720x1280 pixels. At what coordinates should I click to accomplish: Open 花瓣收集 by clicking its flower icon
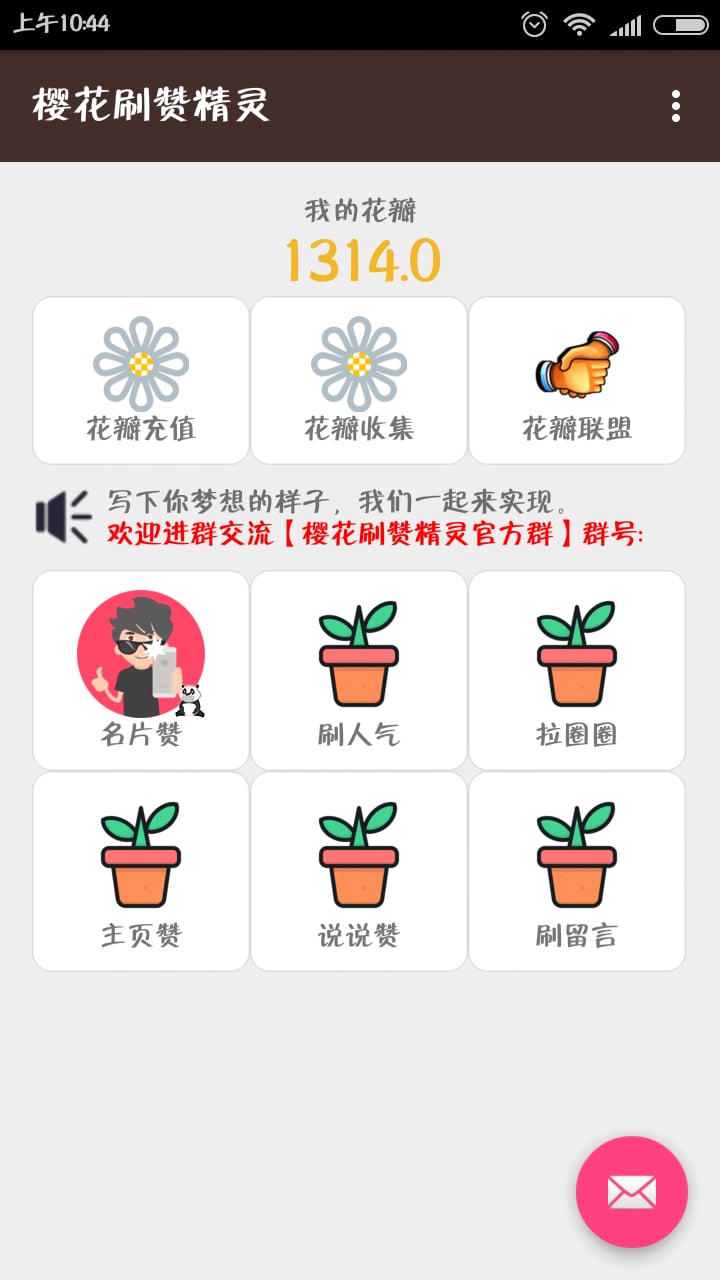(x=358, y=362)
